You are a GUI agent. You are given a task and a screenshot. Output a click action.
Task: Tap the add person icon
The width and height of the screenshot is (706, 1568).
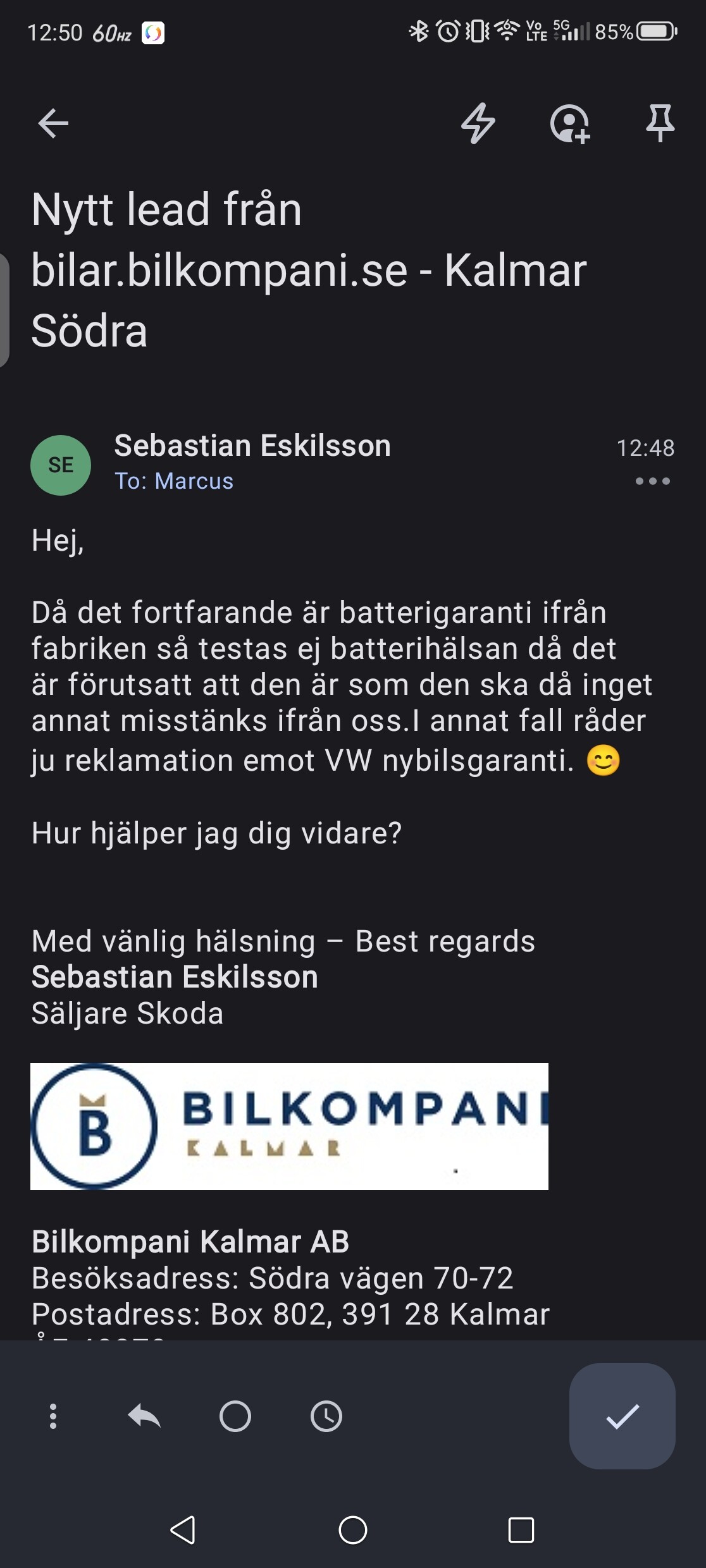pyautogui.click(x=569, y=123)
